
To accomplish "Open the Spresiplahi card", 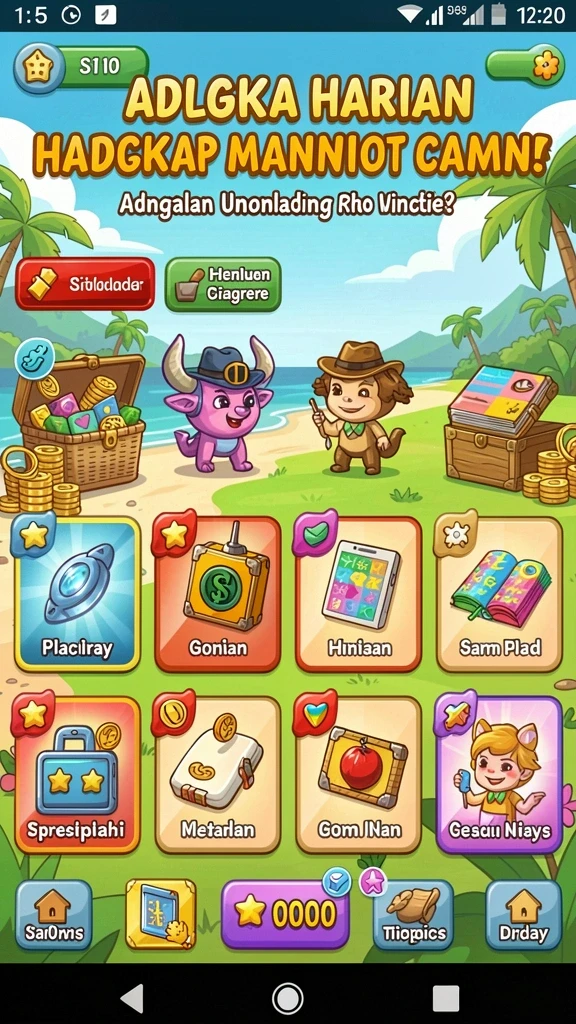I will tap(77, 775).
